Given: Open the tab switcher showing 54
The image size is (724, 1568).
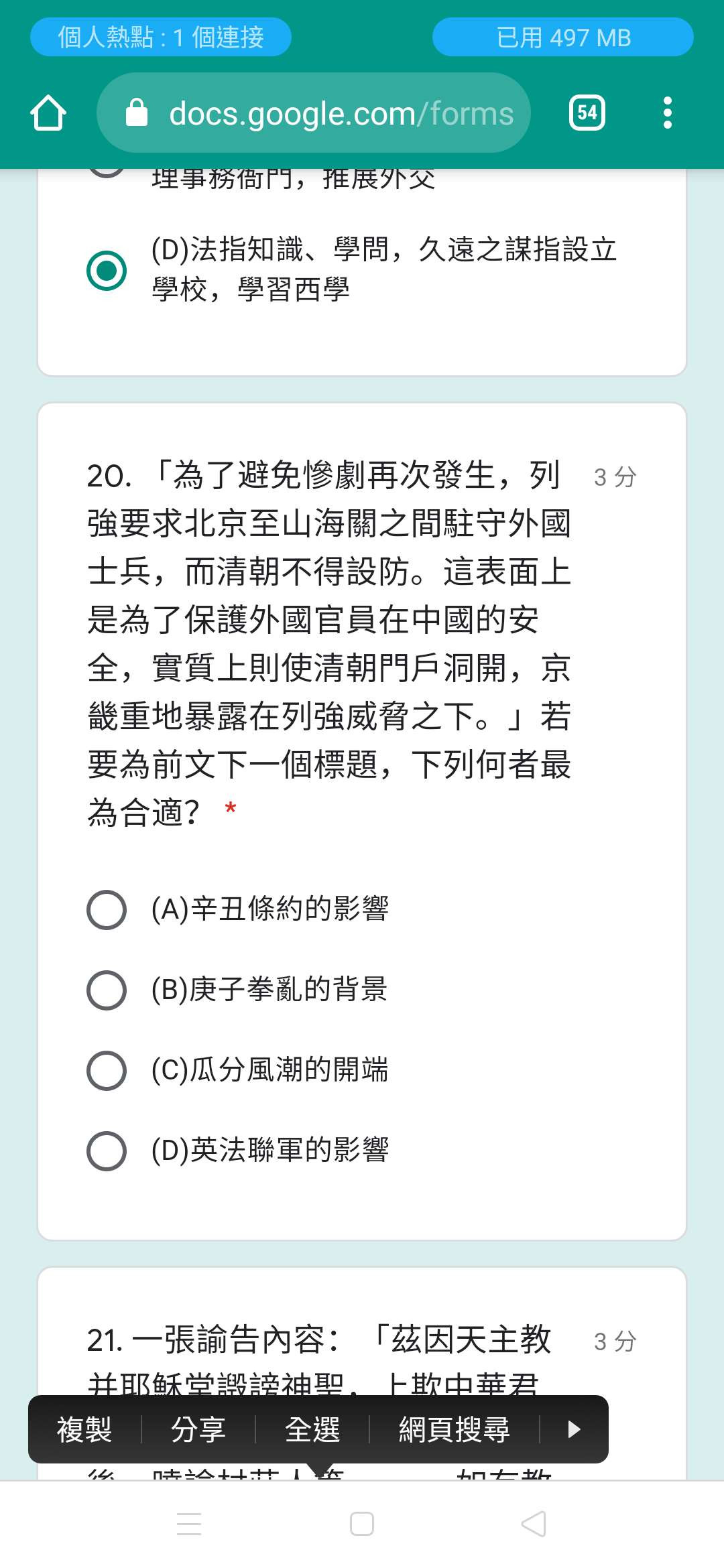Looking at the screenshot, I should 587,113.
